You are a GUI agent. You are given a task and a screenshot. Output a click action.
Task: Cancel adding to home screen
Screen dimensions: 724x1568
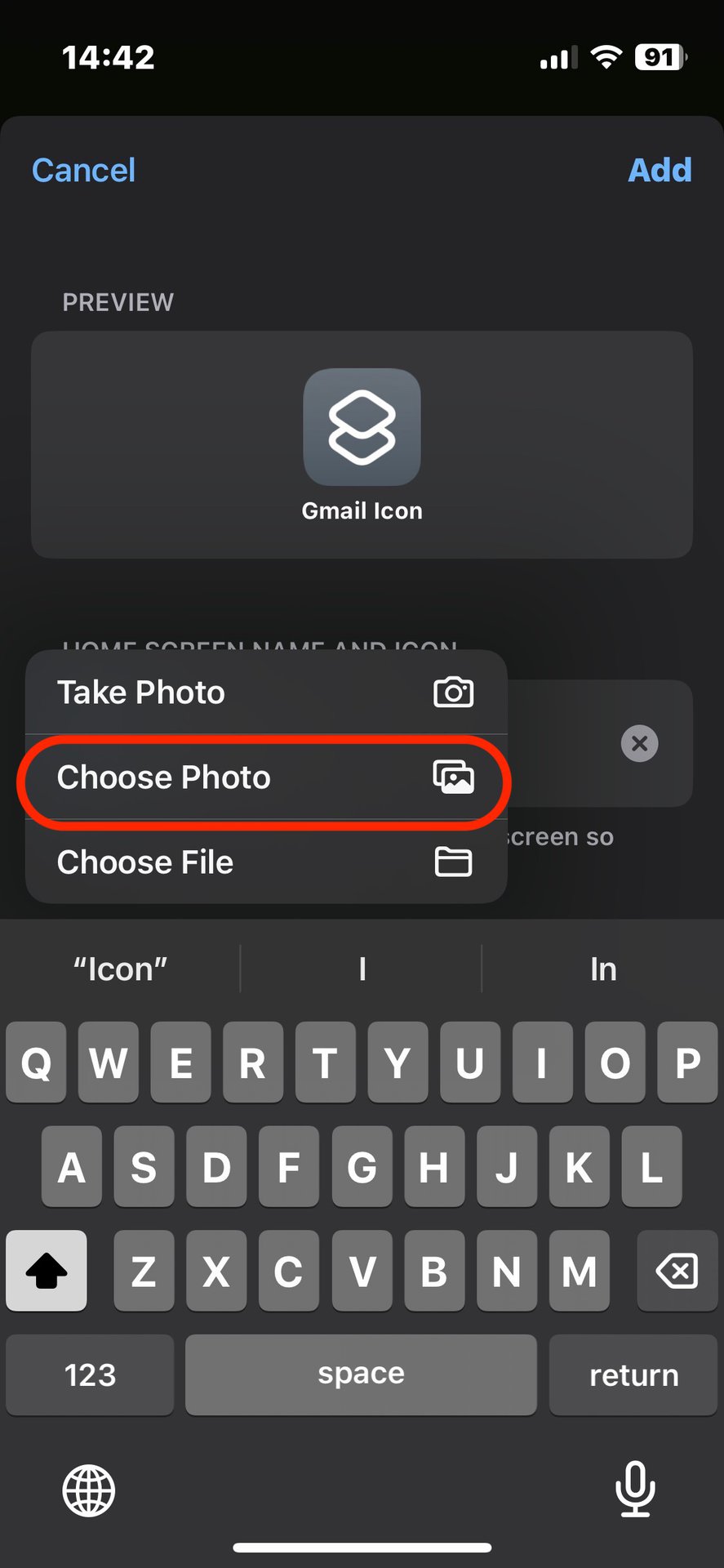point(83,170)
